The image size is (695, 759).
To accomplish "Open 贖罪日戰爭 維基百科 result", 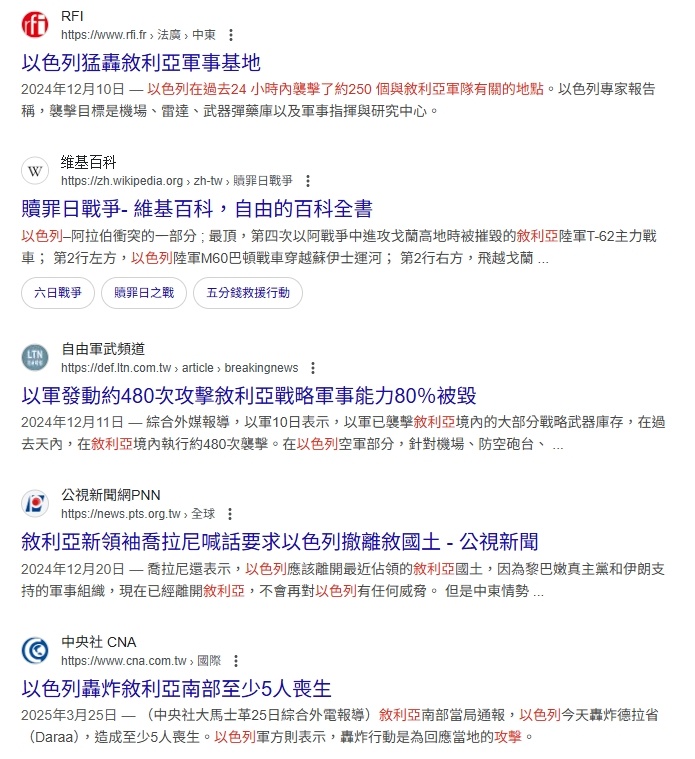I will 197,209.
